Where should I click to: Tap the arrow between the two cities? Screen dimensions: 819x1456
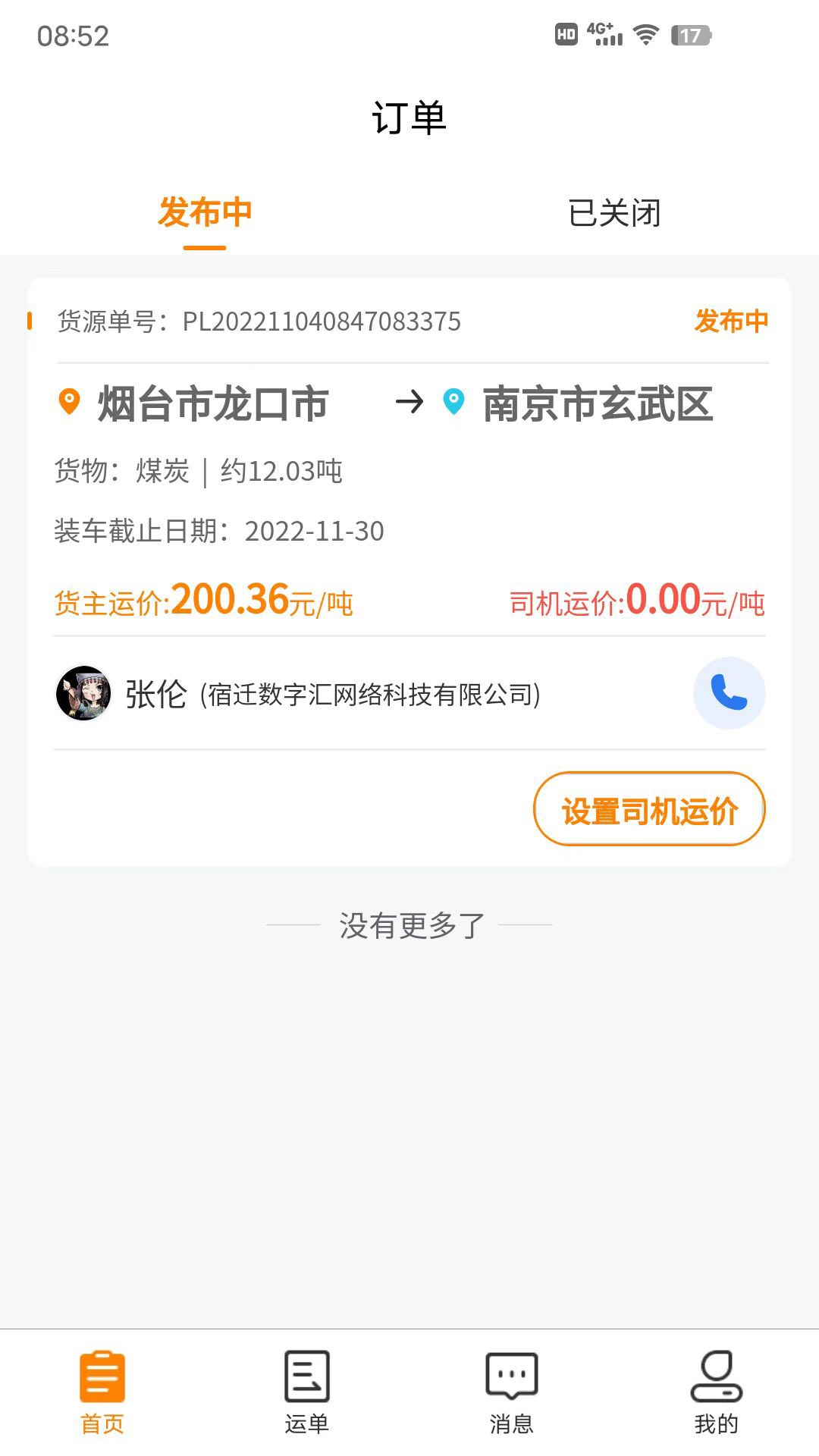[409, 404]
